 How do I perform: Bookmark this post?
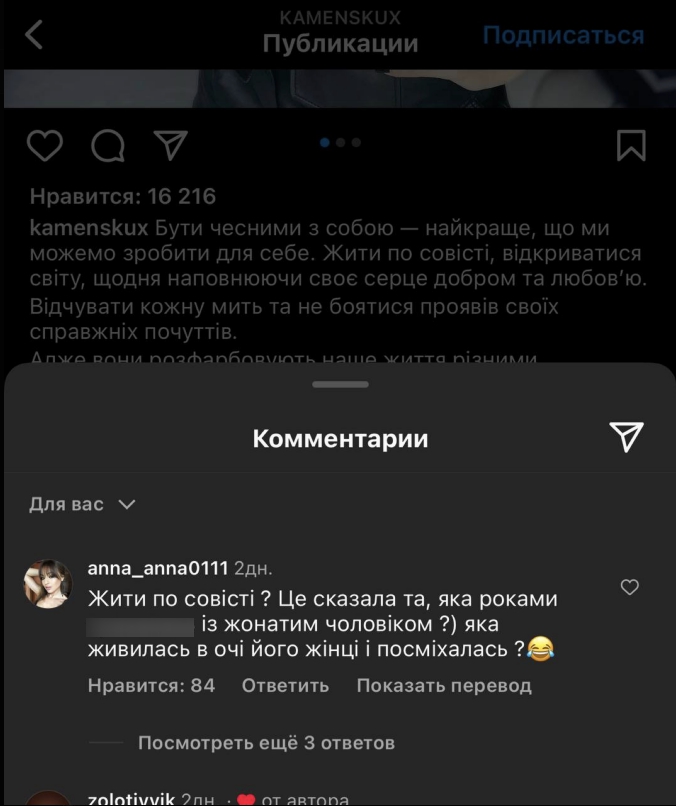pos(630,146)
